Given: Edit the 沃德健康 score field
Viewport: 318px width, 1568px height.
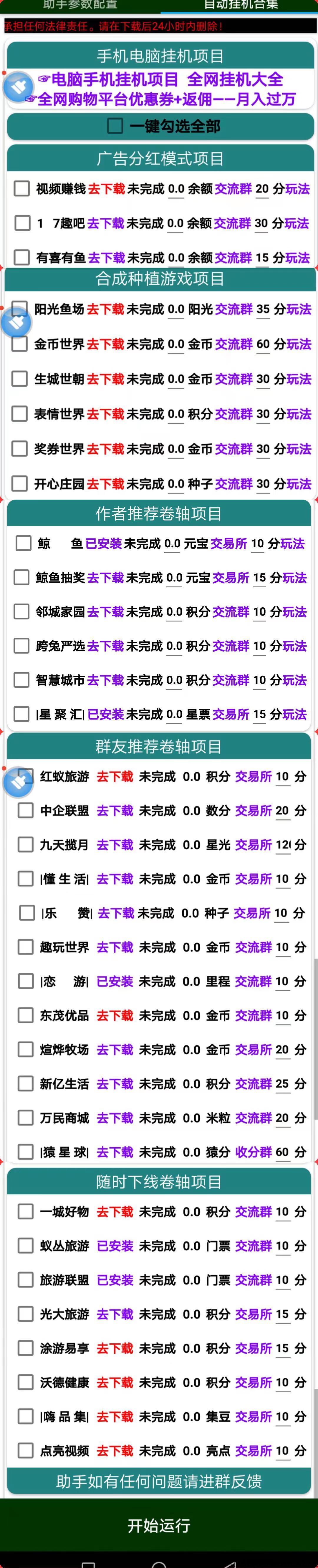Looking at the screenshot, I should (x=282, y=1383).
